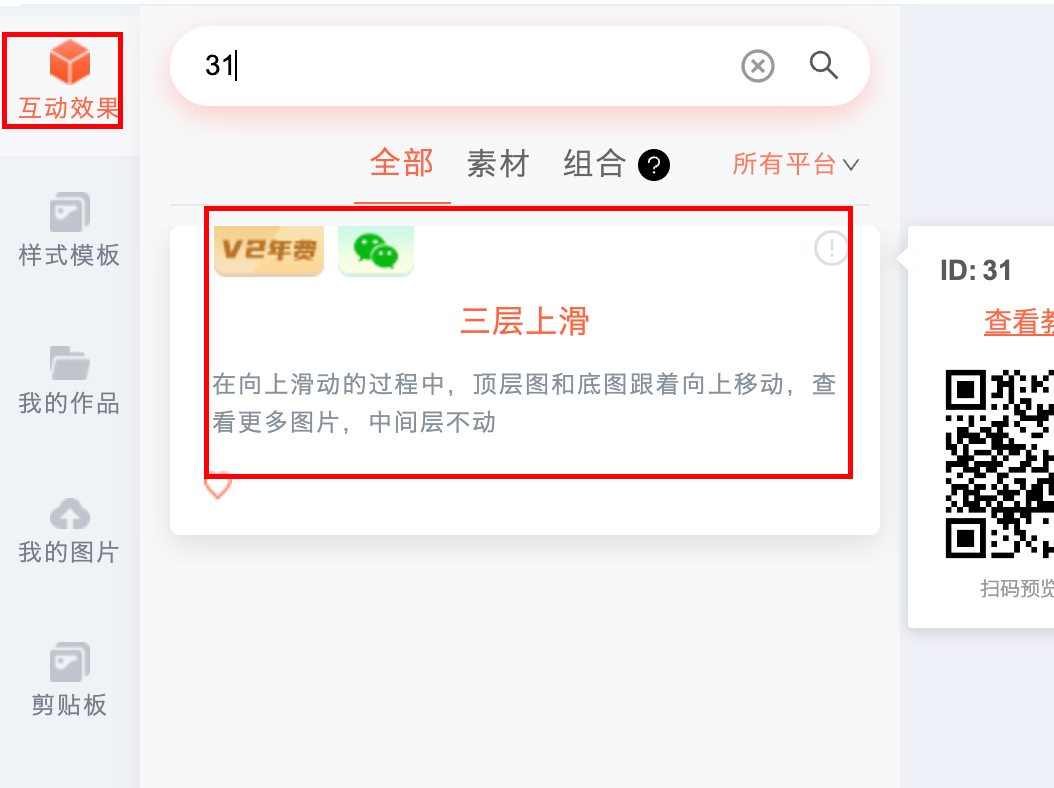Open the 查看教程 tutorial link

pos(1018,322)
